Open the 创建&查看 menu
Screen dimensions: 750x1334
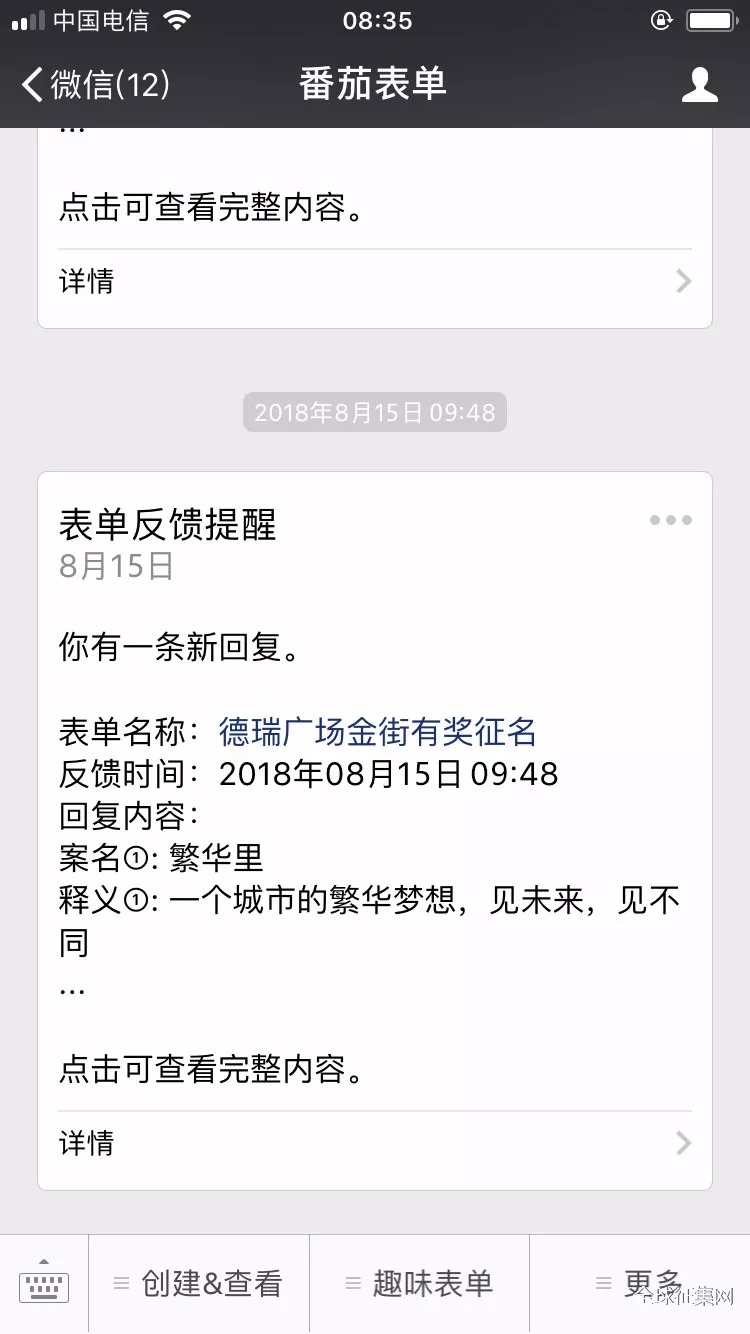199,1283
